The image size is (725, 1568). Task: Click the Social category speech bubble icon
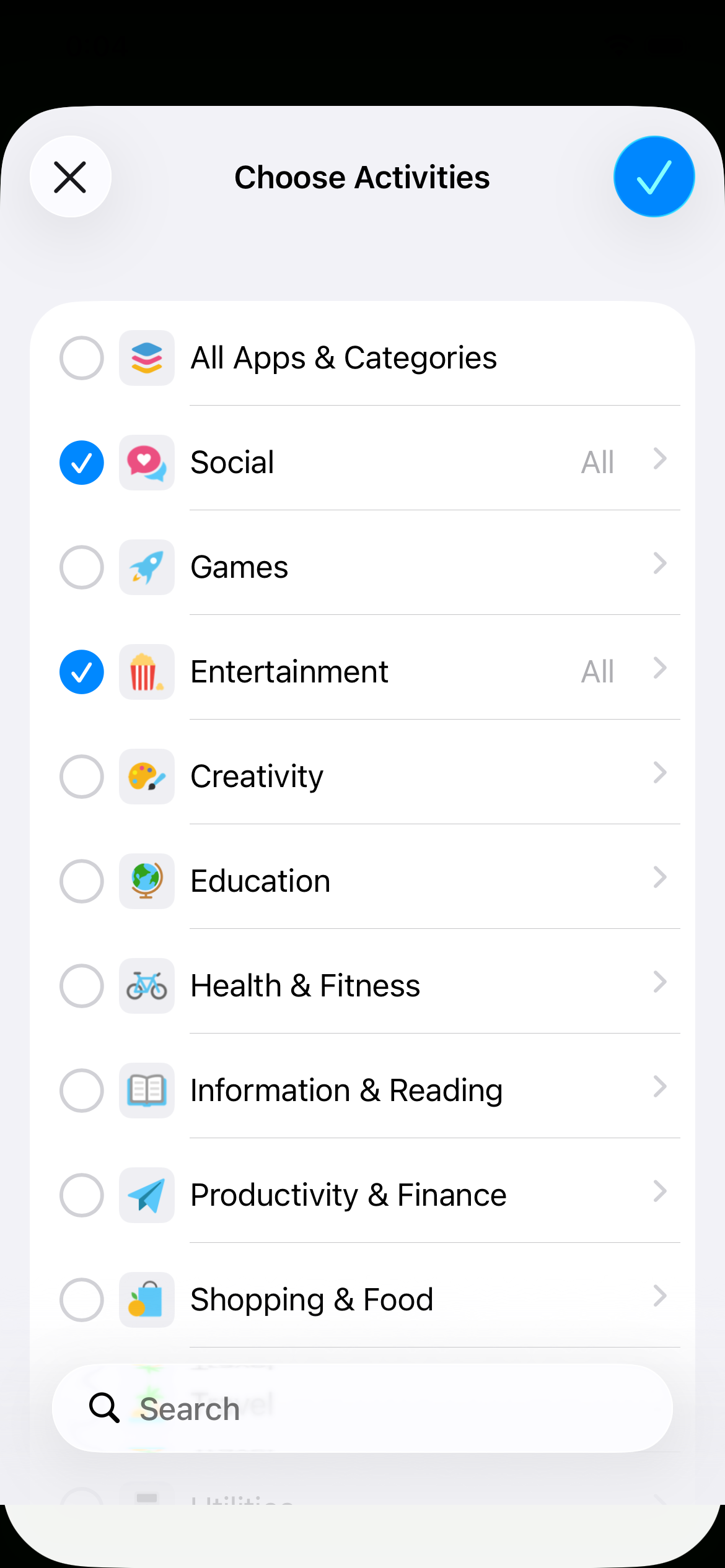point(146,462)
